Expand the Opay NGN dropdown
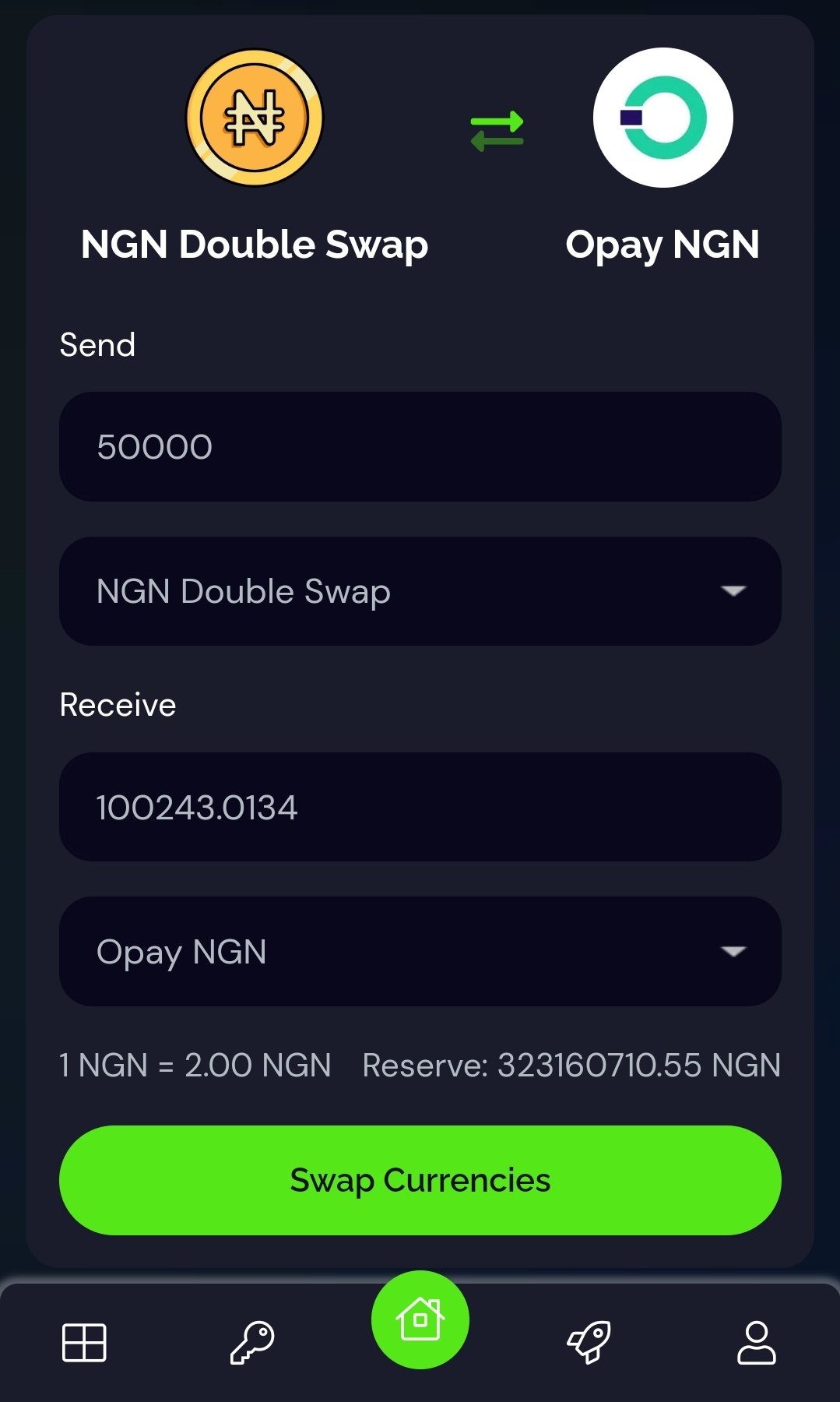 tap(420, 951)
